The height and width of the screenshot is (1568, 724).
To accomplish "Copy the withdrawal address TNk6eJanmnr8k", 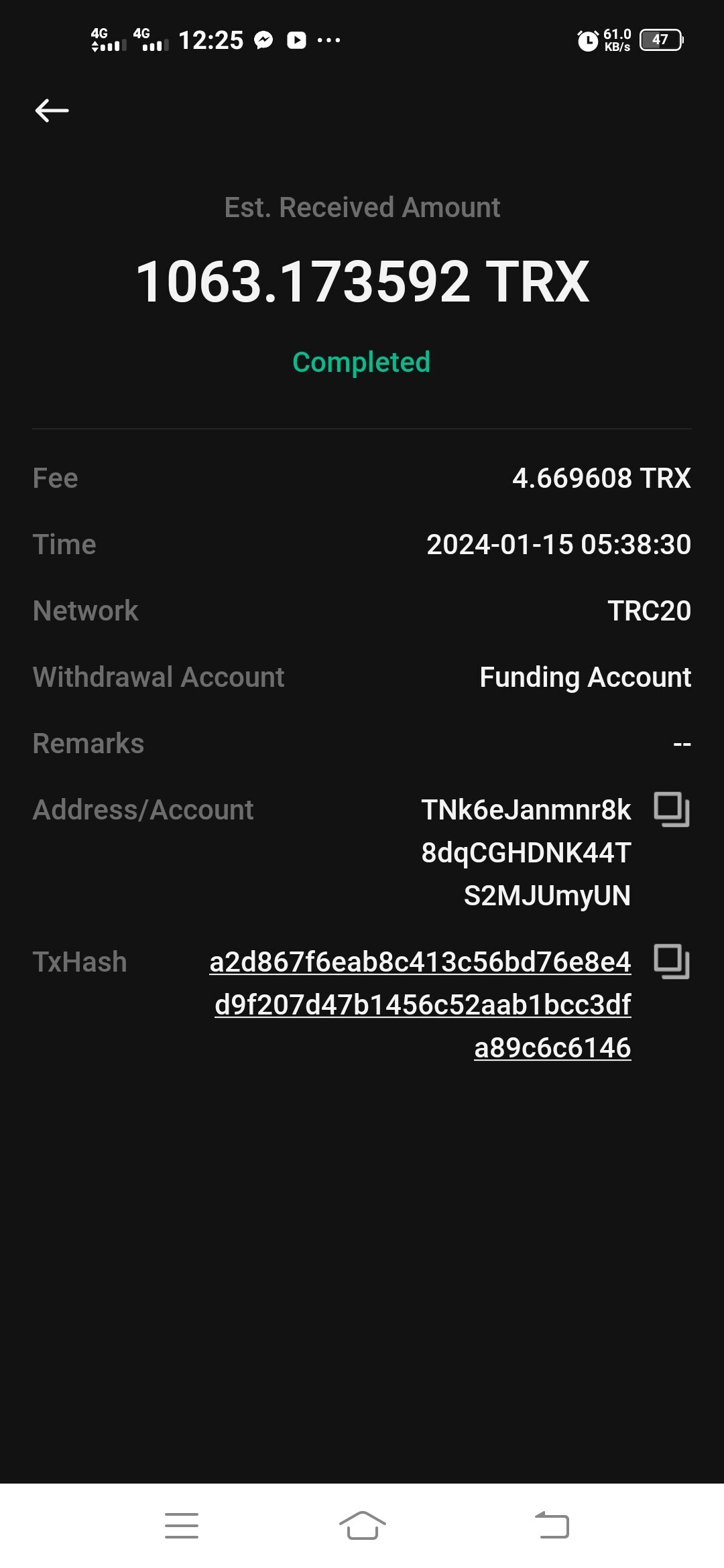I will pos(672,809).
